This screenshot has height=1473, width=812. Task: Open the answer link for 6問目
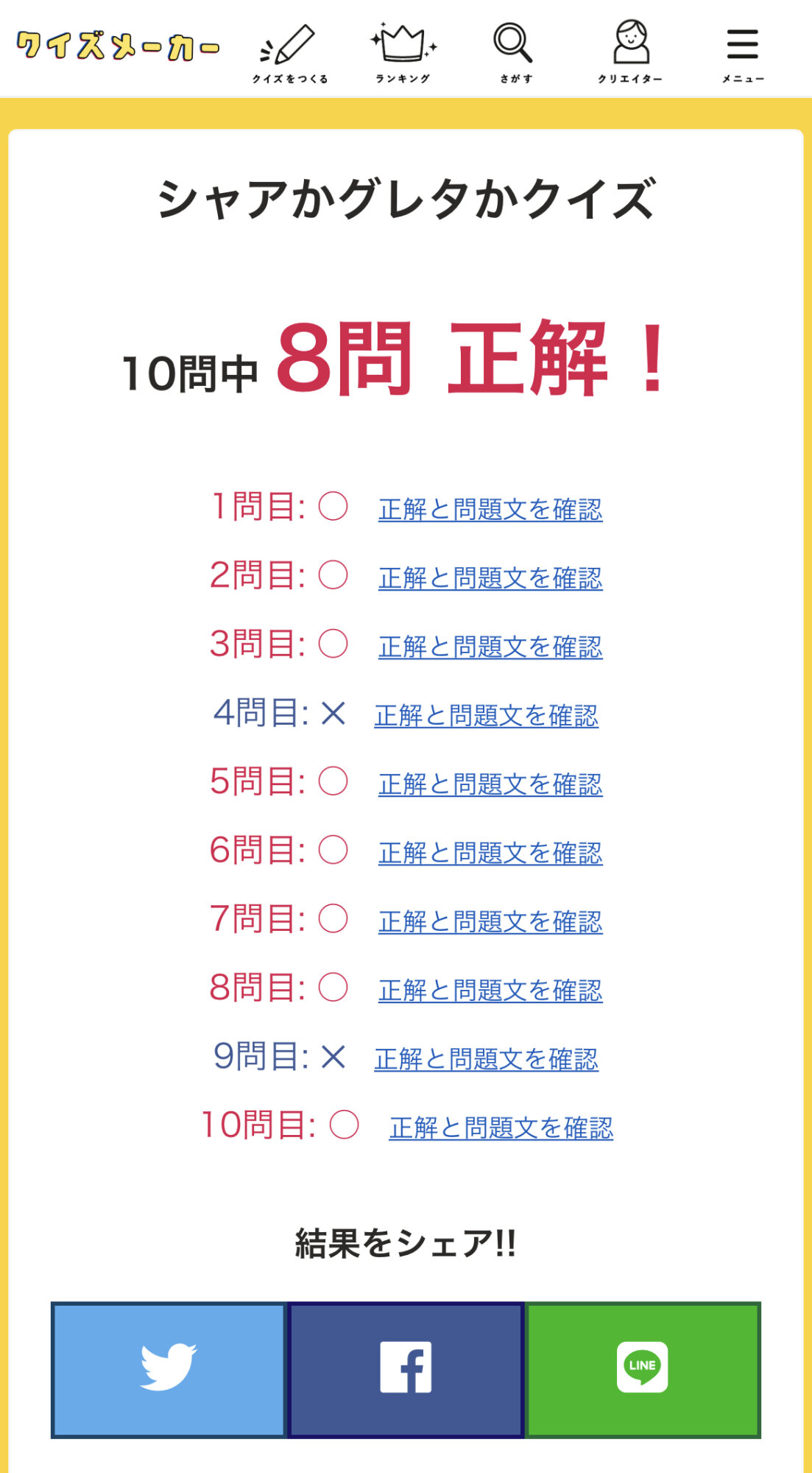click(x=490, y=853)
